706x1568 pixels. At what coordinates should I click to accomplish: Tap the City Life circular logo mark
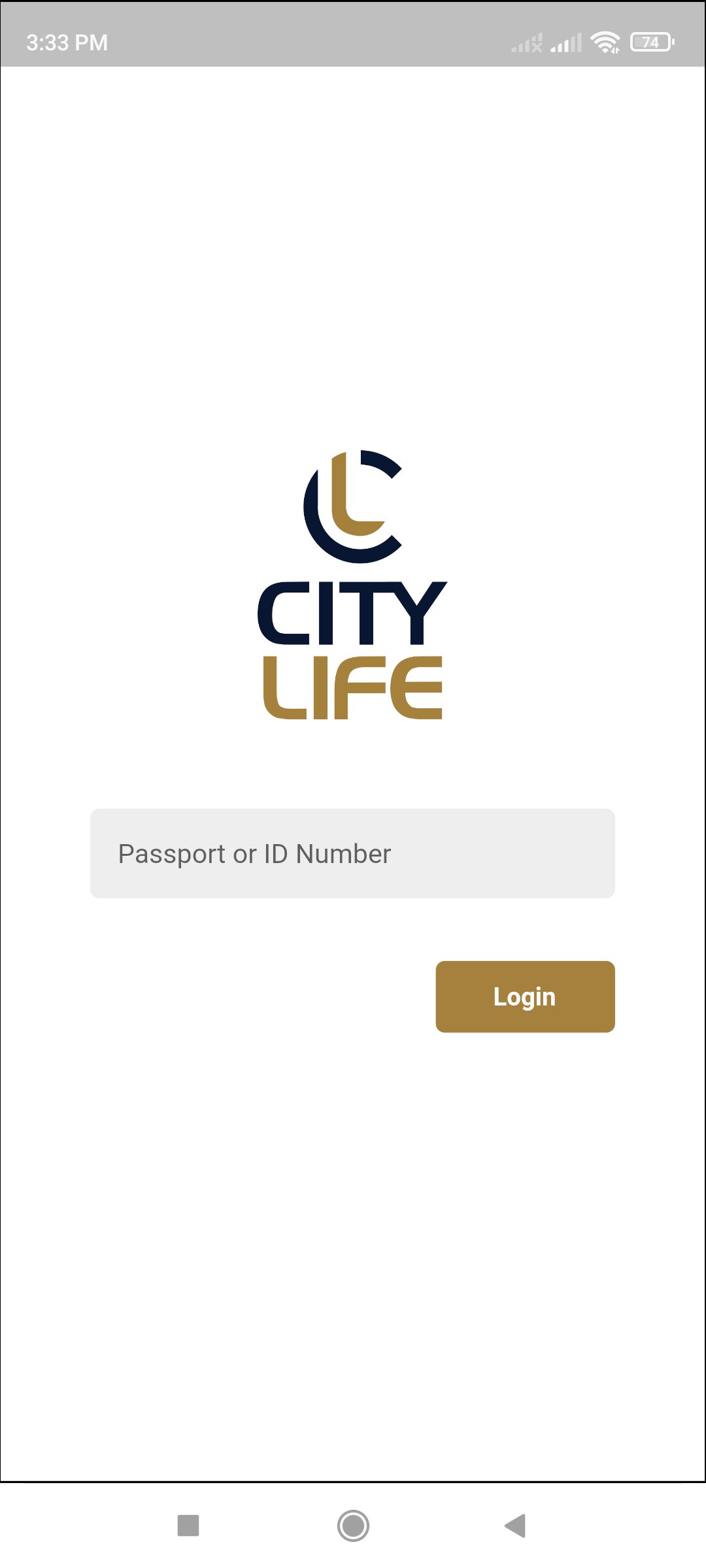(x=353, y=506)
